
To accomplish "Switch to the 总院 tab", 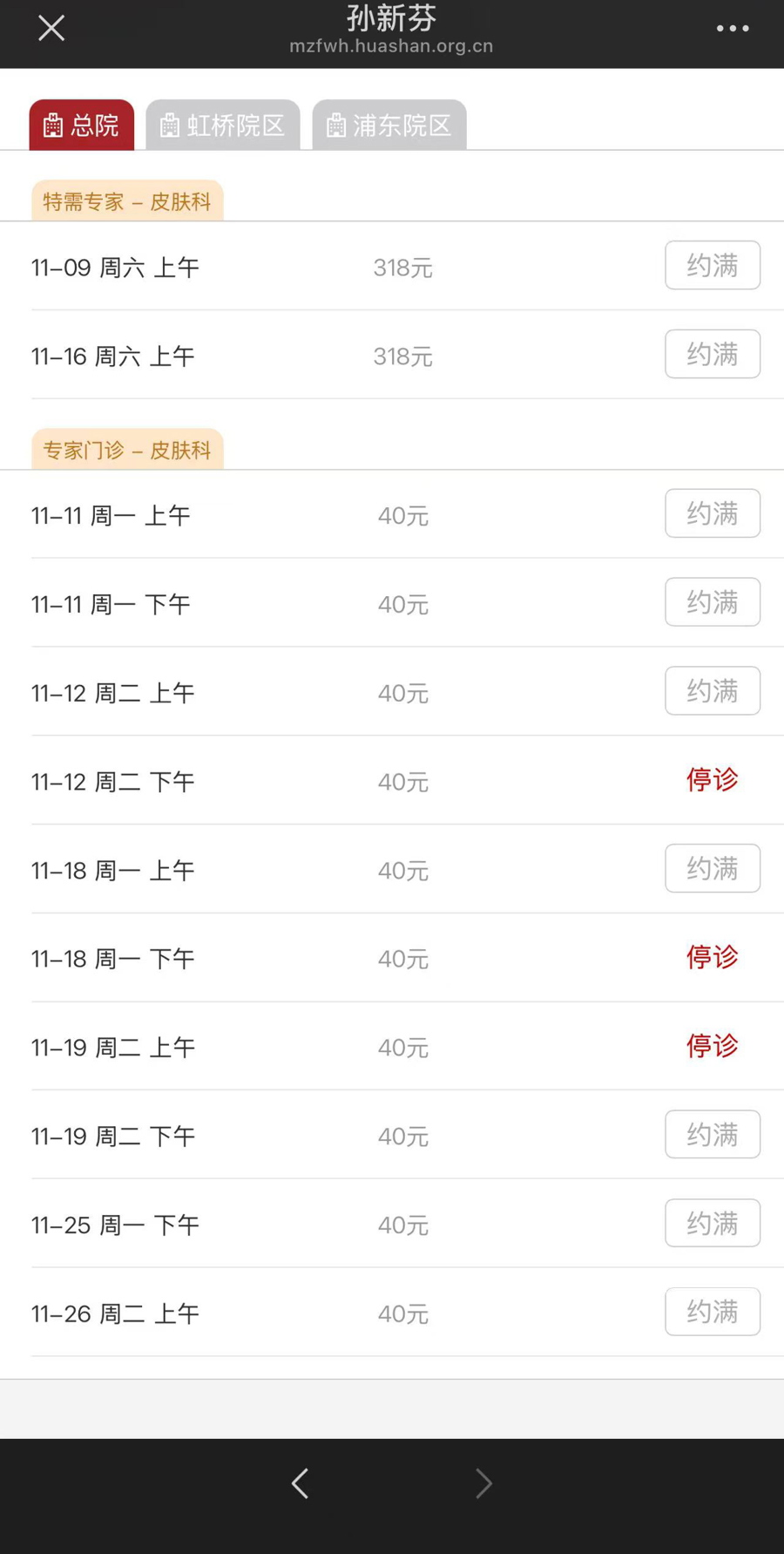I will (82, 126).
